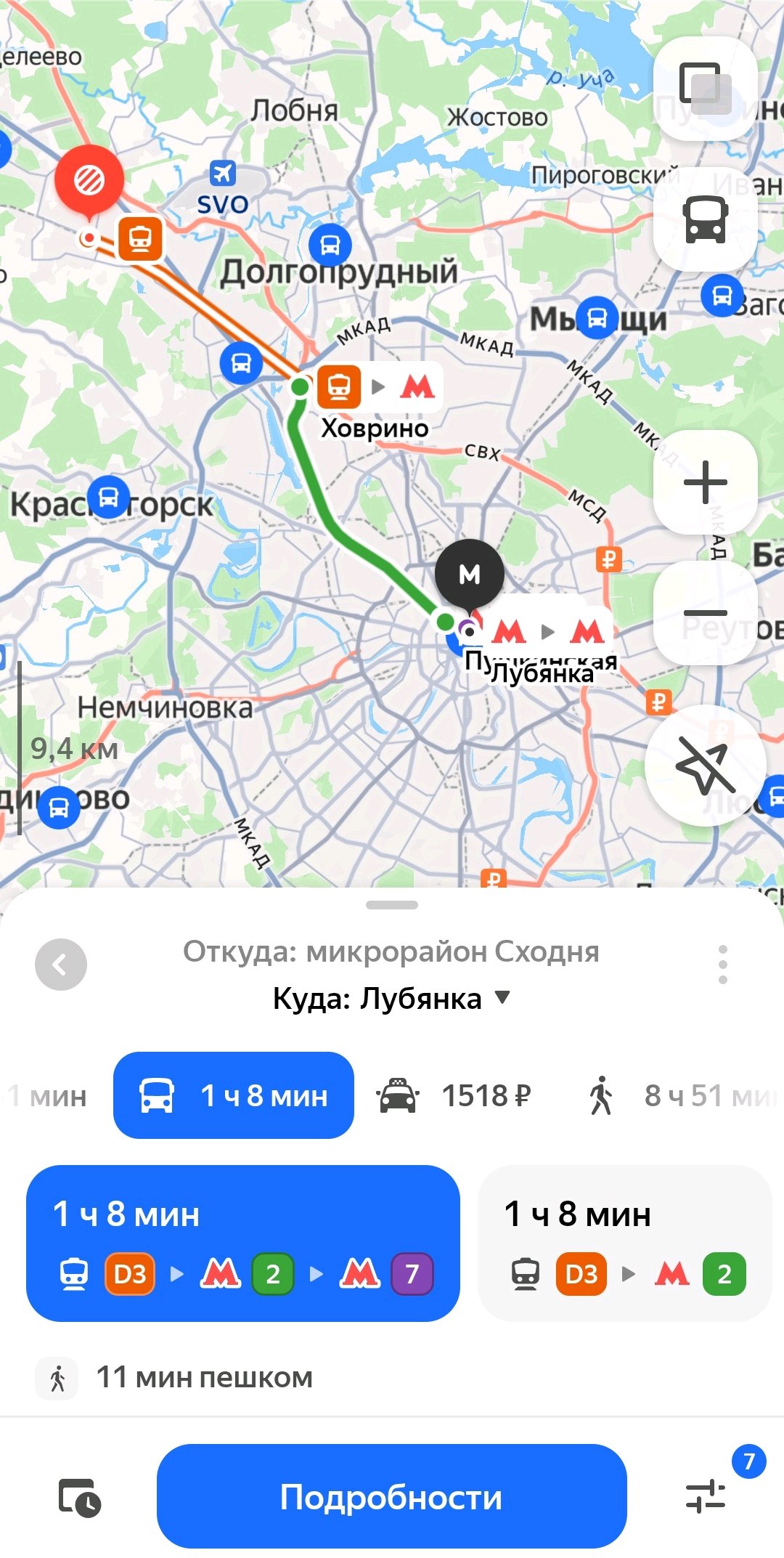
Task: Zoom out with the minus button
Action: pos(706,613)
